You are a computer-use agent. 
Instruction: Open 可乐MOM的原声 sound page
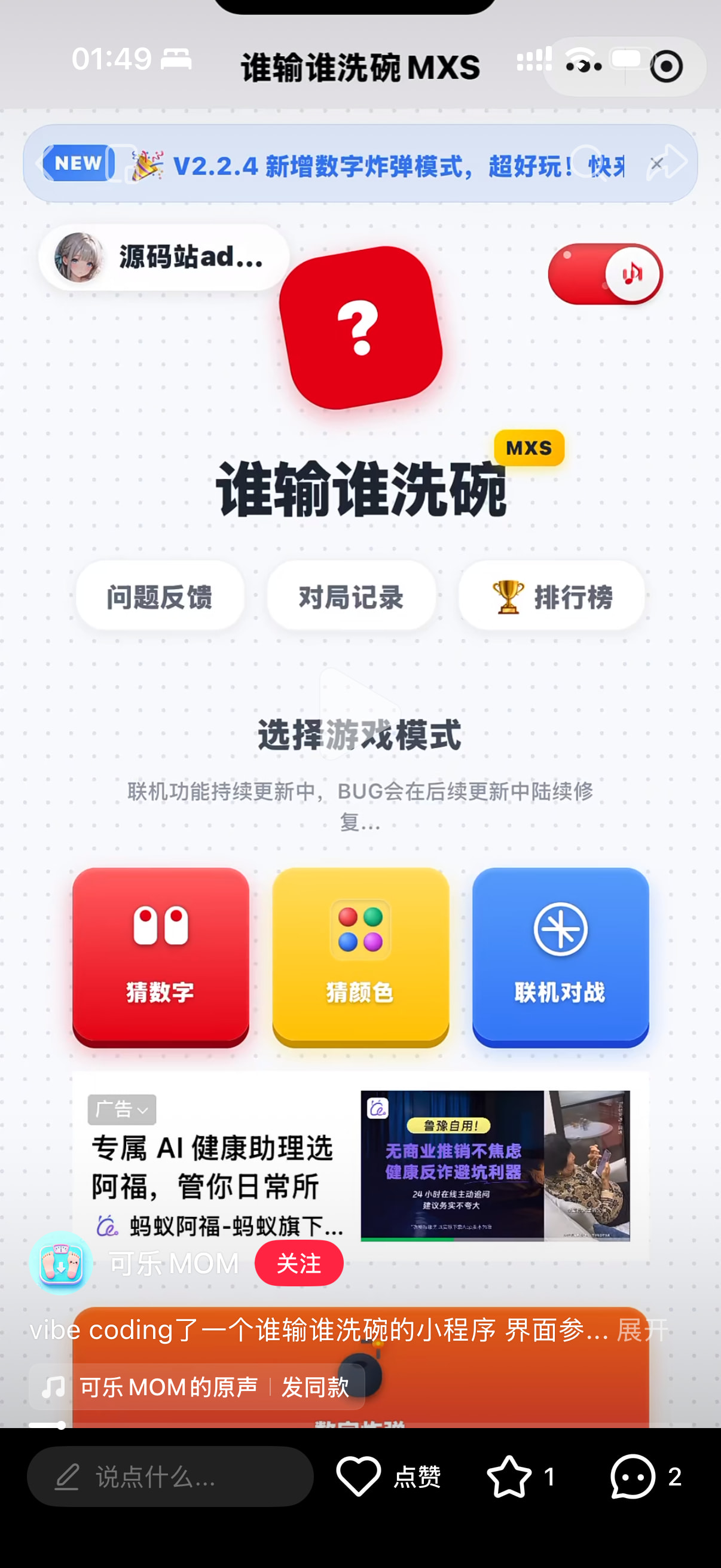(x=168, y=1387)
